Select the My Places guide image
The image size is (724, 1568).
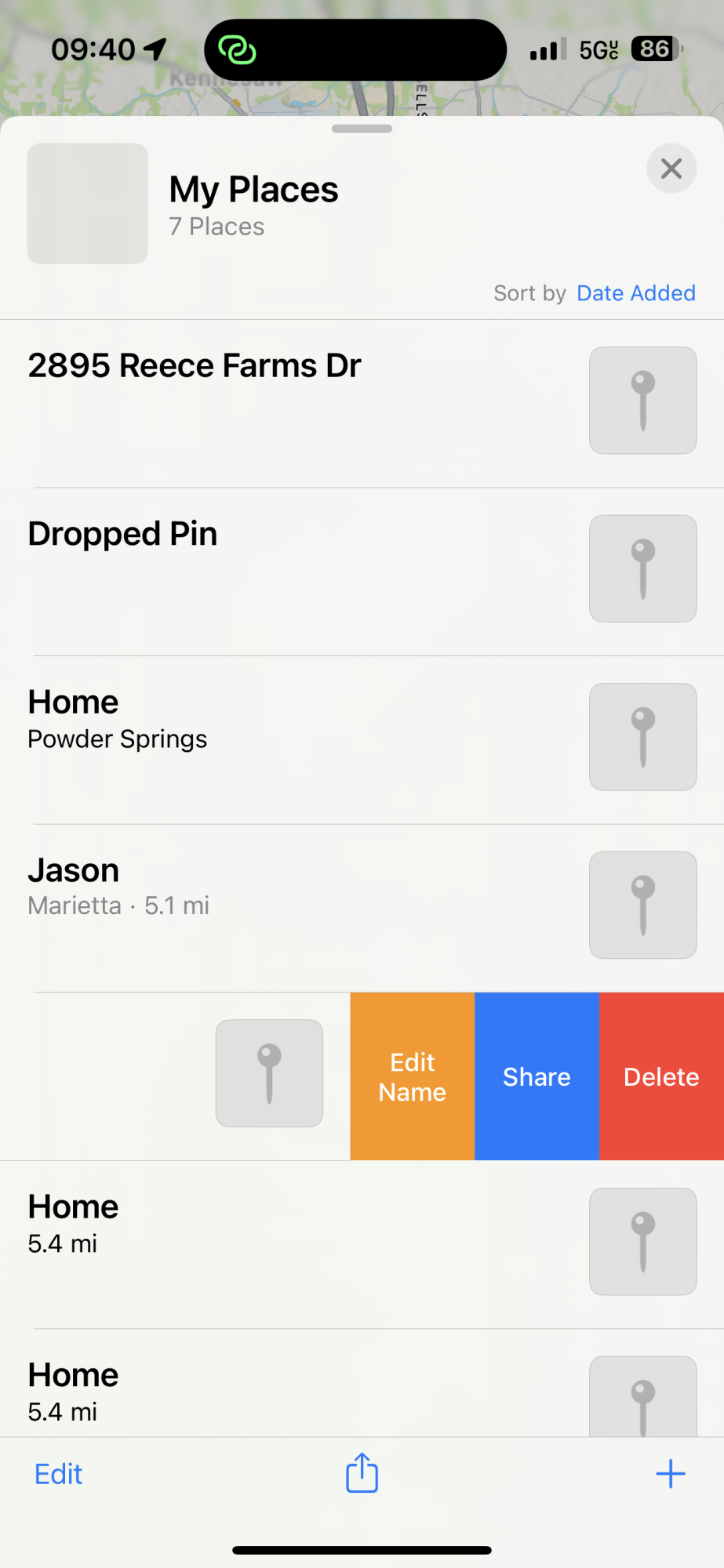(88, 204)
